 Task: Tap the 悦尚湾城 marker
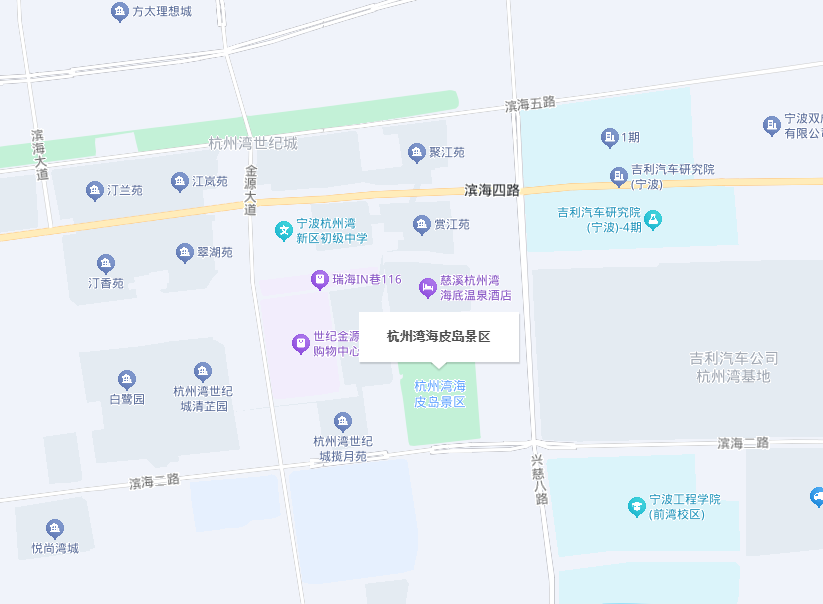pos(55,529)
